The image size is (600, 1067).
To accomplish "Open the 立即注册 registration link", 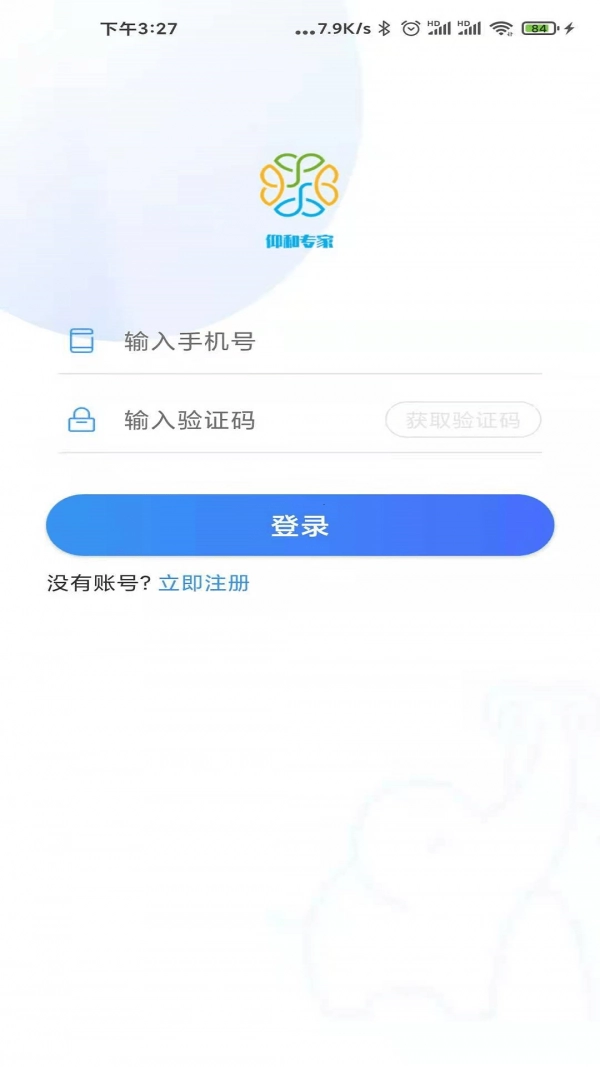I will [204, 583].
